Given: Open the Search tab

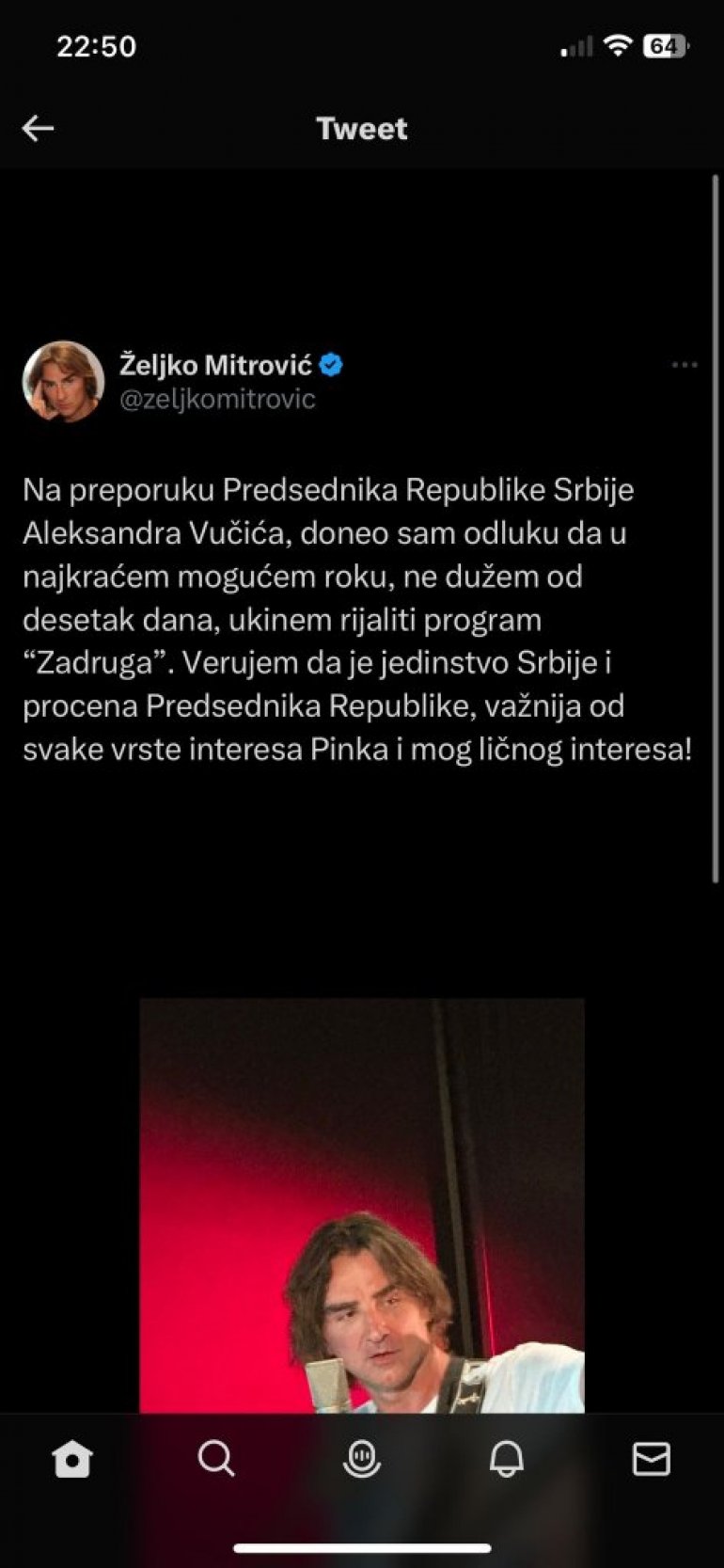Looking at the screenshot, I should (x=216, y=1459).
